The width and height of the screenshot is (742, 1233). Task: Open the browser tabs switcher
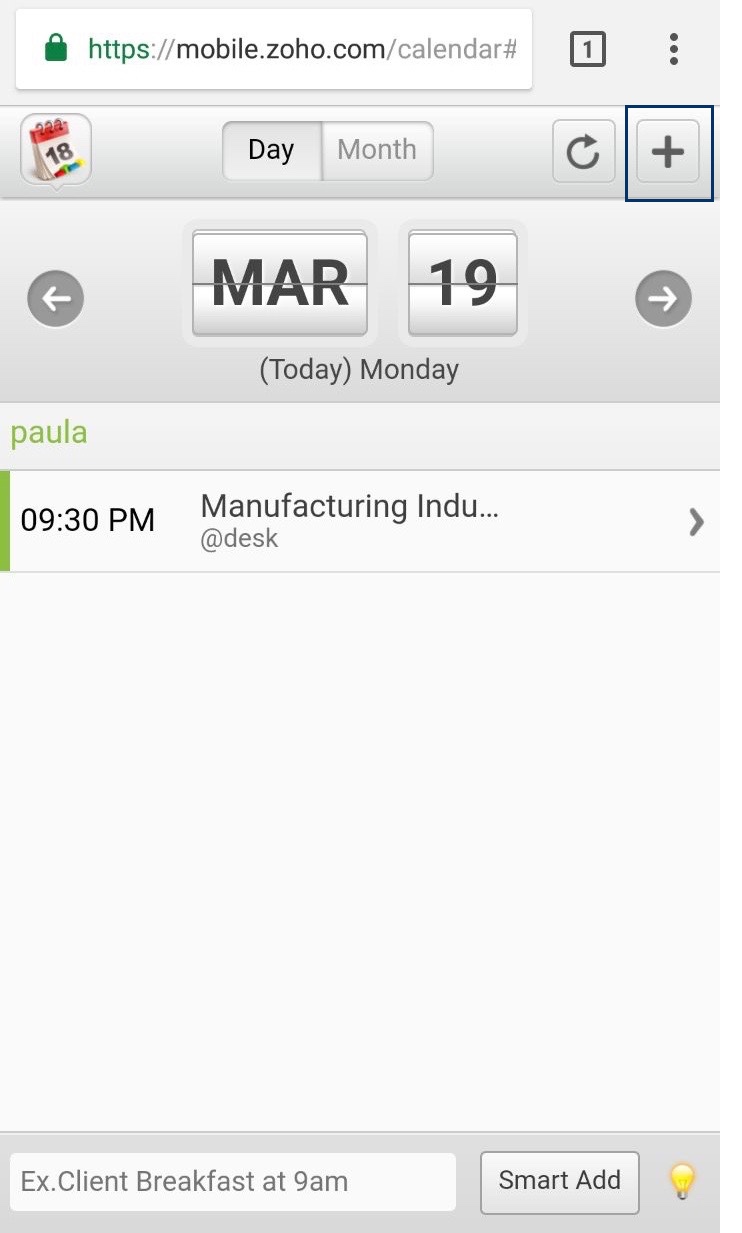(588, 48)
